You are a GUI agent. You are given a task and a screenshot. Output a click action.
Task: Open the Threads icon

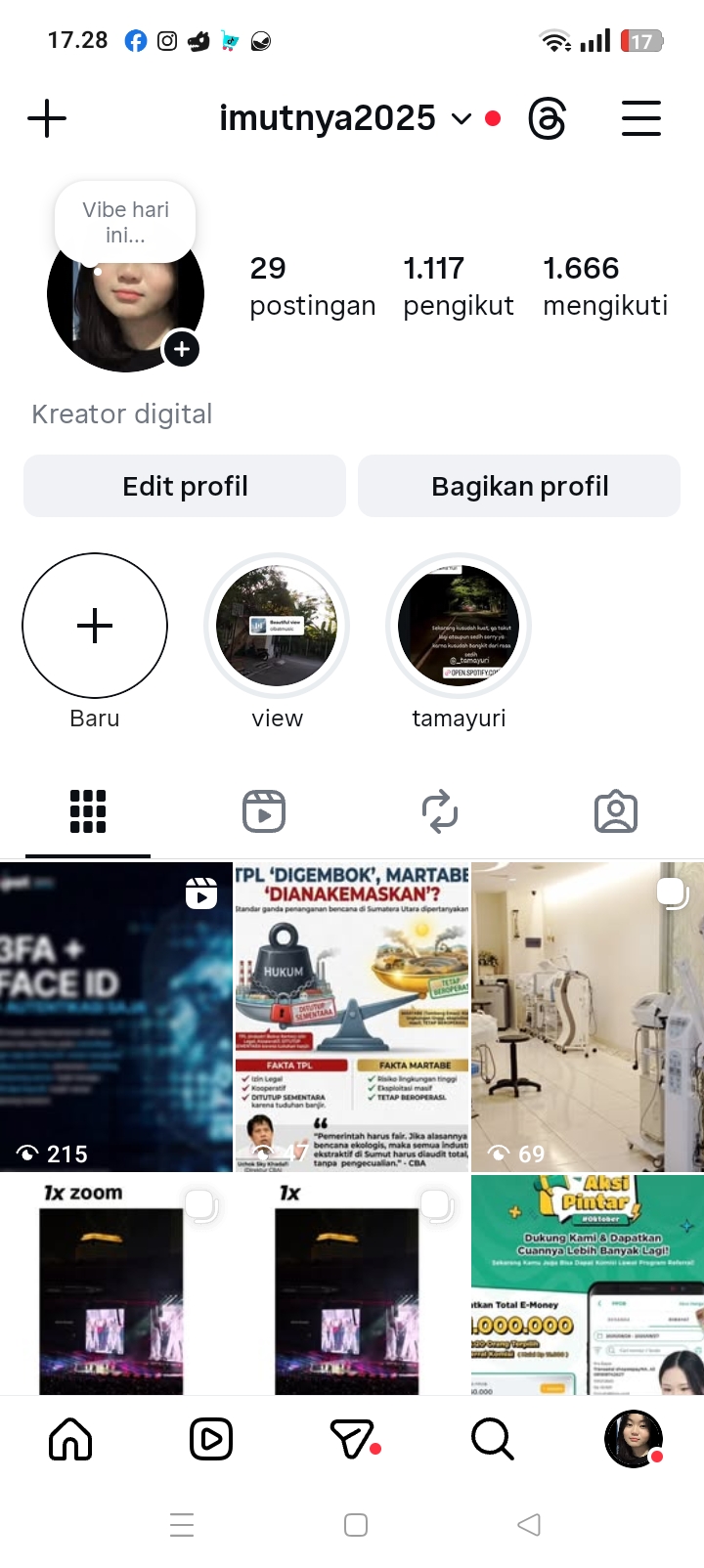[x=547, y=119]
